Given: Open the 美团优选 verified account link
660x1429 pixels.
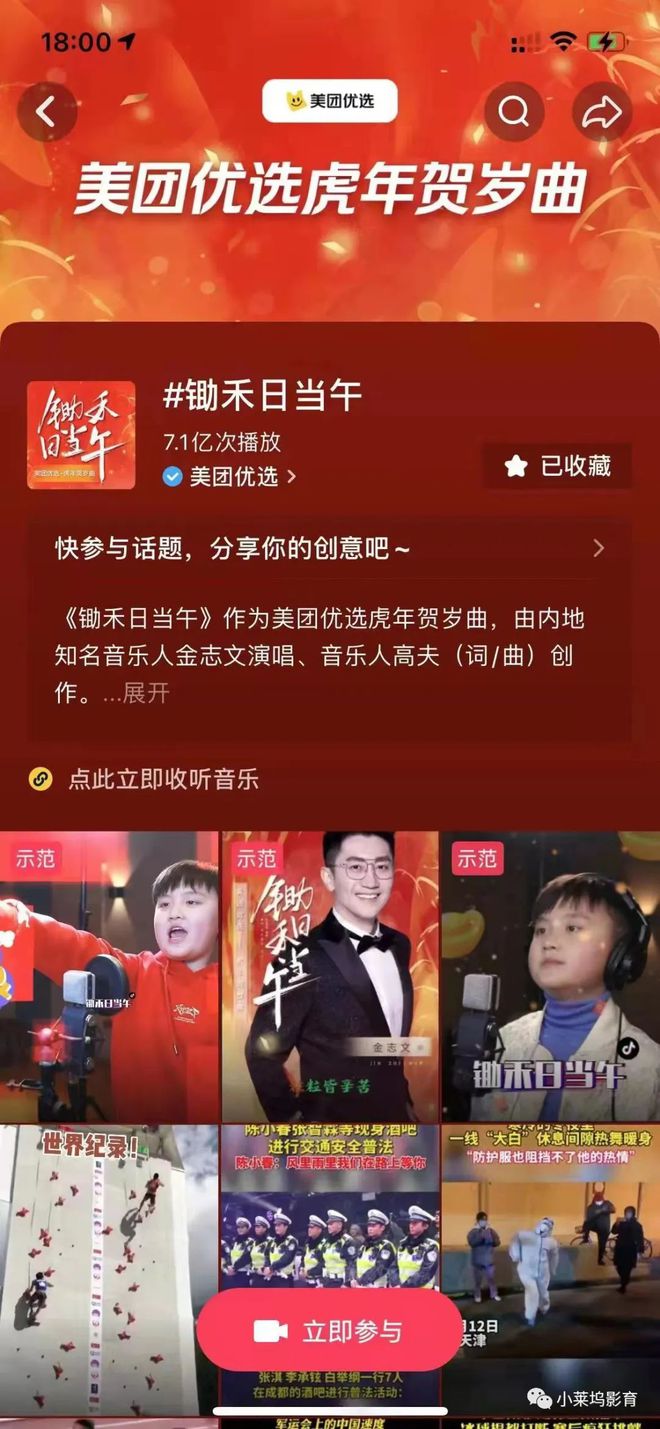Looking at the screenshot, I should (230, 477).
